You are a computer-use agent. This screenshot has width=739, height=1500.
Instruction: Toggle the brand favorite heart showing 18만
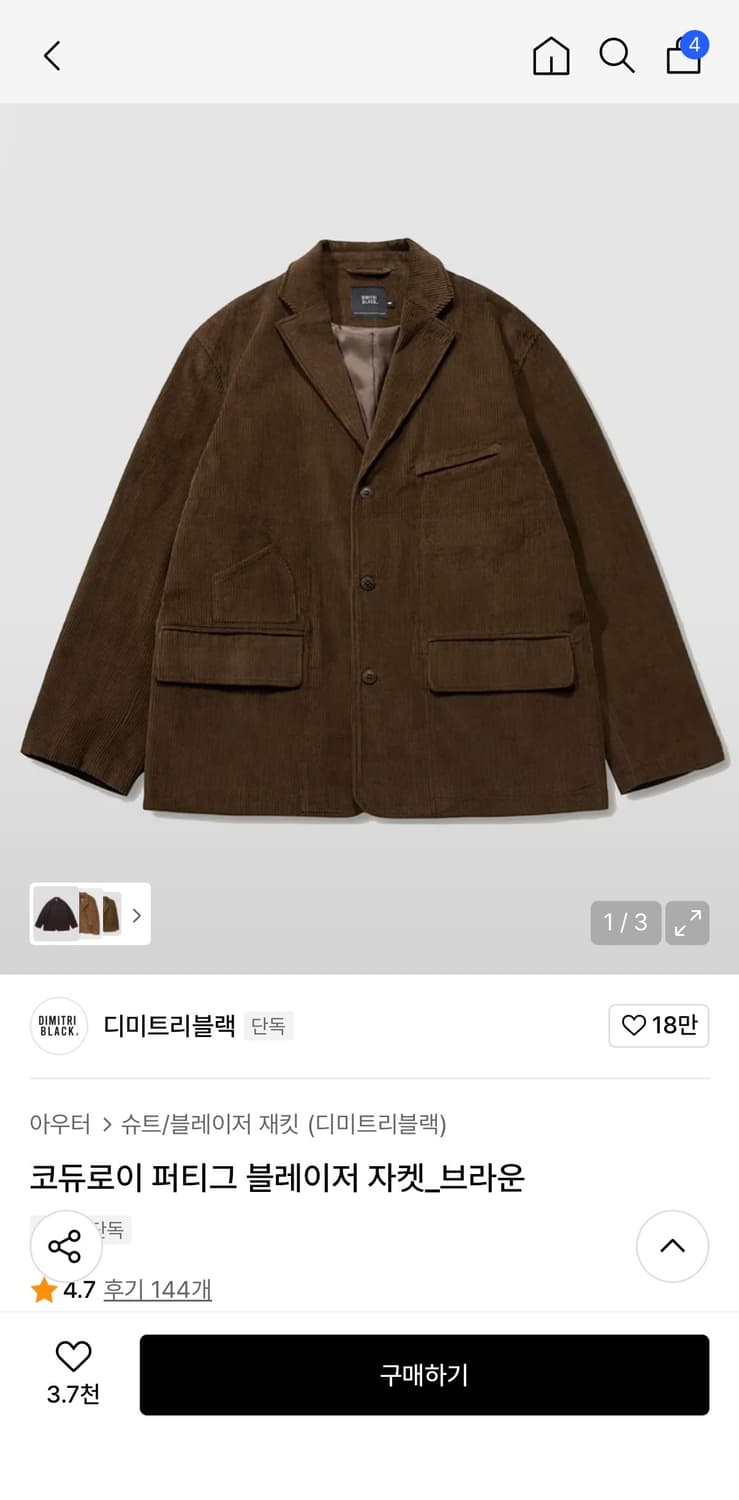tap(659, 1026)
